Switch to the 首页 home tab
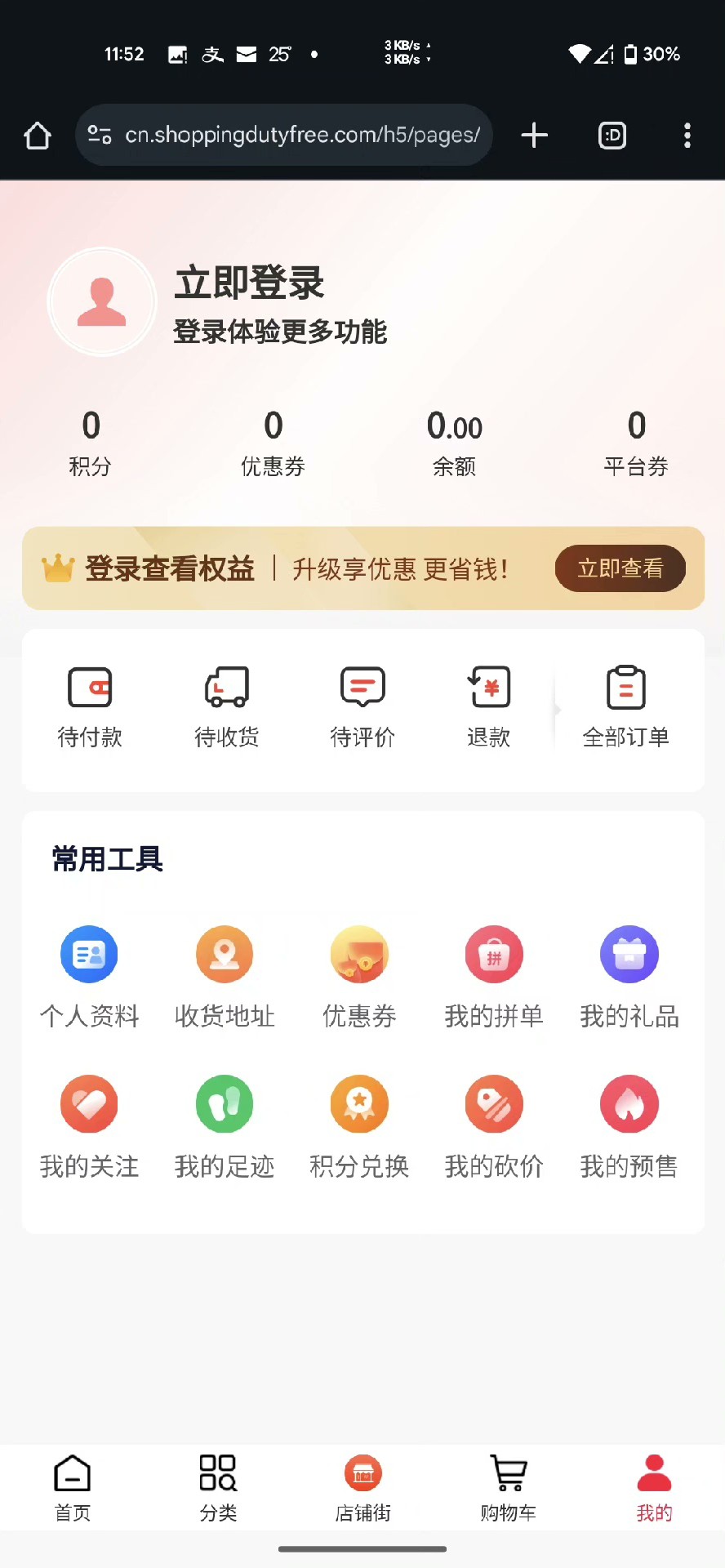This screenshot has width=725, height=1568. (x=73, y=1488)
